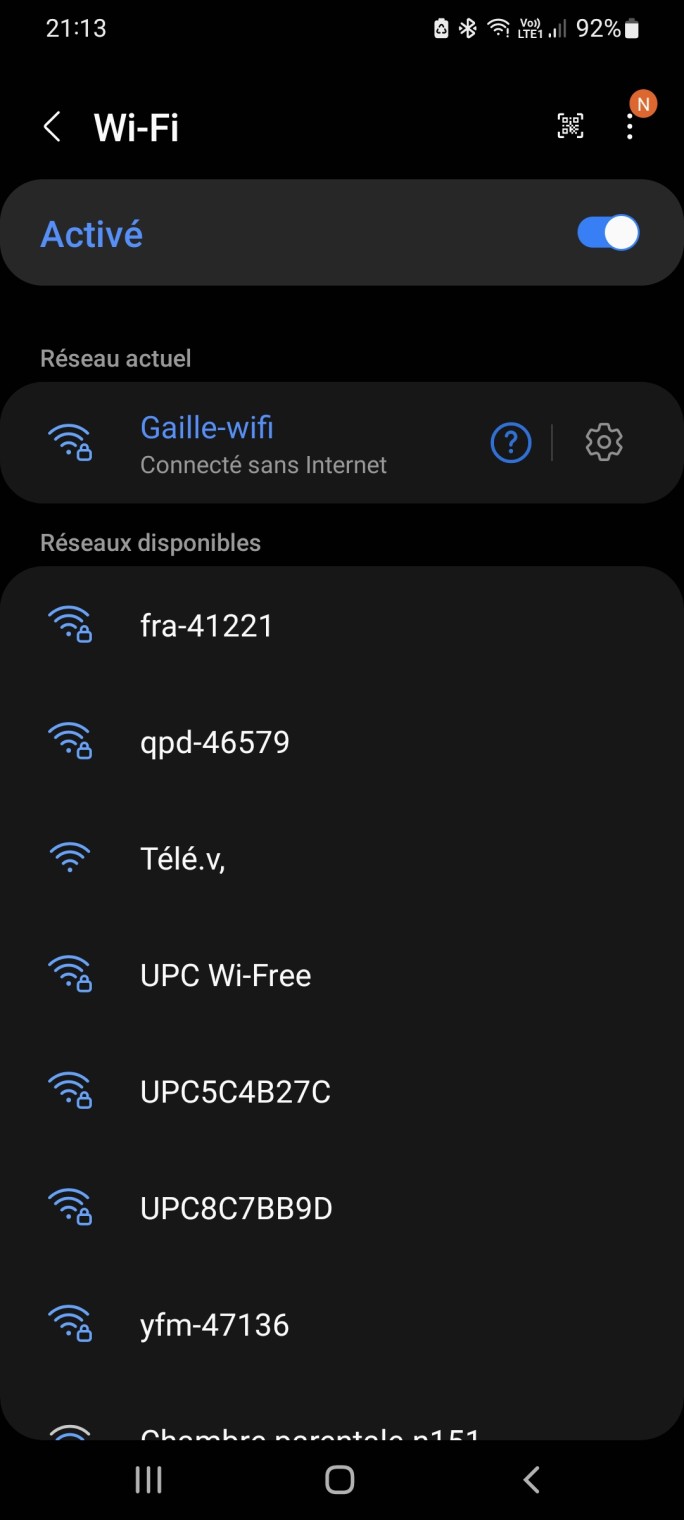Tap the help icon for Gaille-wifi

510,441
